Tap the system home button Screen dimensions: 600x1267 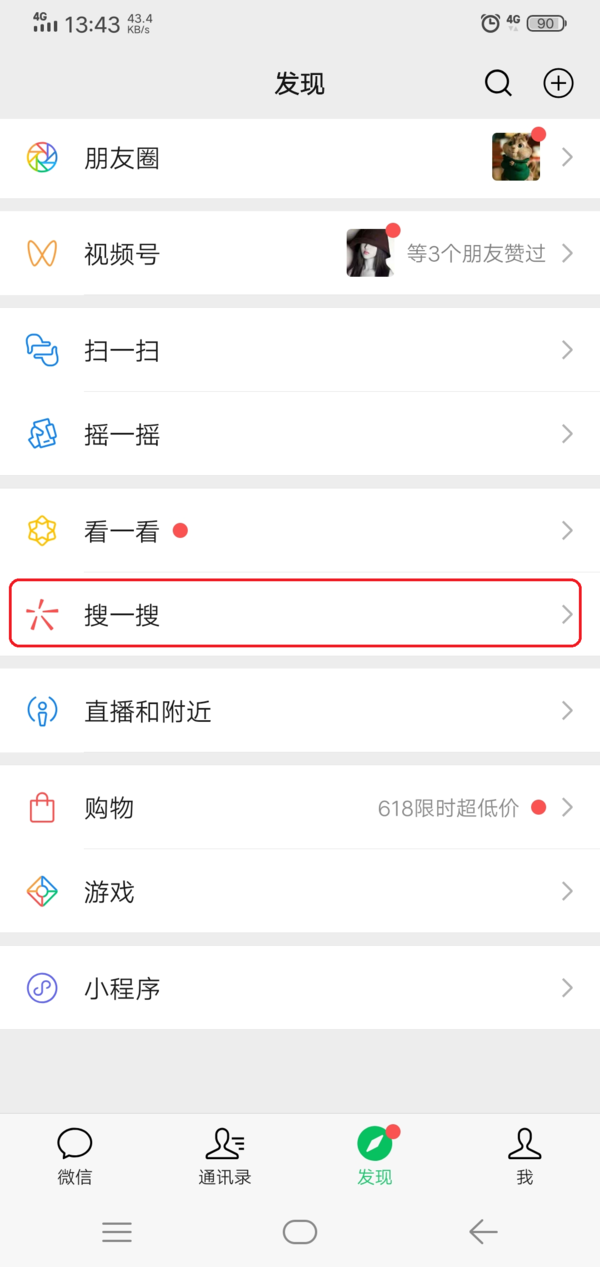(x=300, y=1232)
